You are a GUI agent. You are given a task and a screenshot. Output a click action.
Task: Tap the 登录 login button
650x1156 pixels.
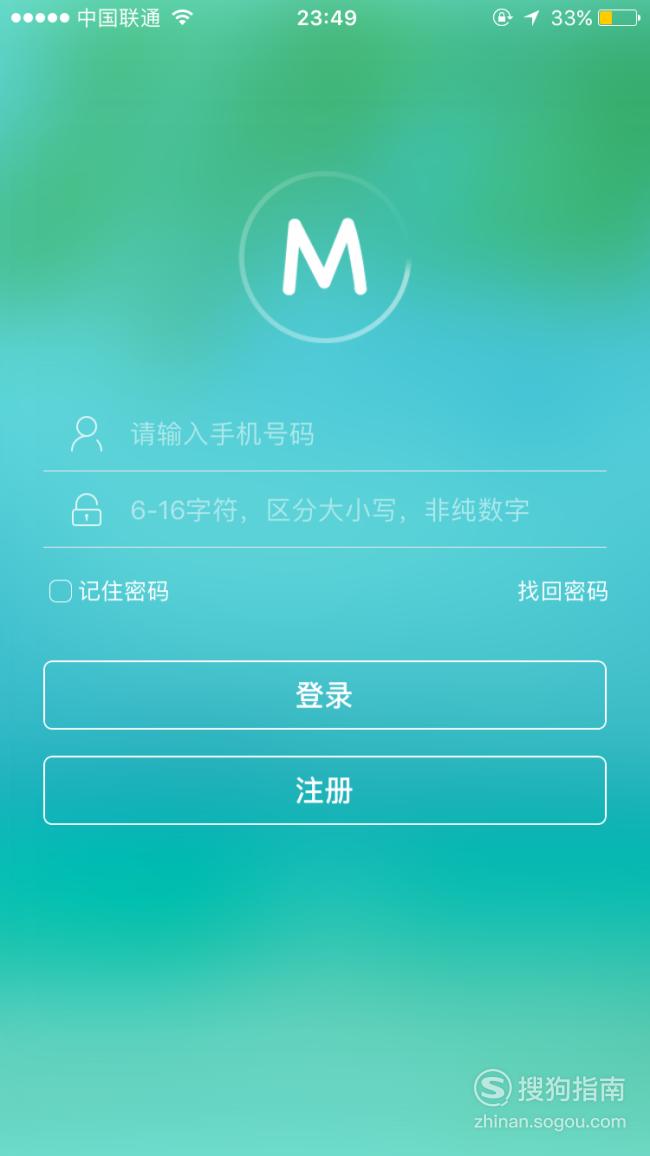point(325,695)
